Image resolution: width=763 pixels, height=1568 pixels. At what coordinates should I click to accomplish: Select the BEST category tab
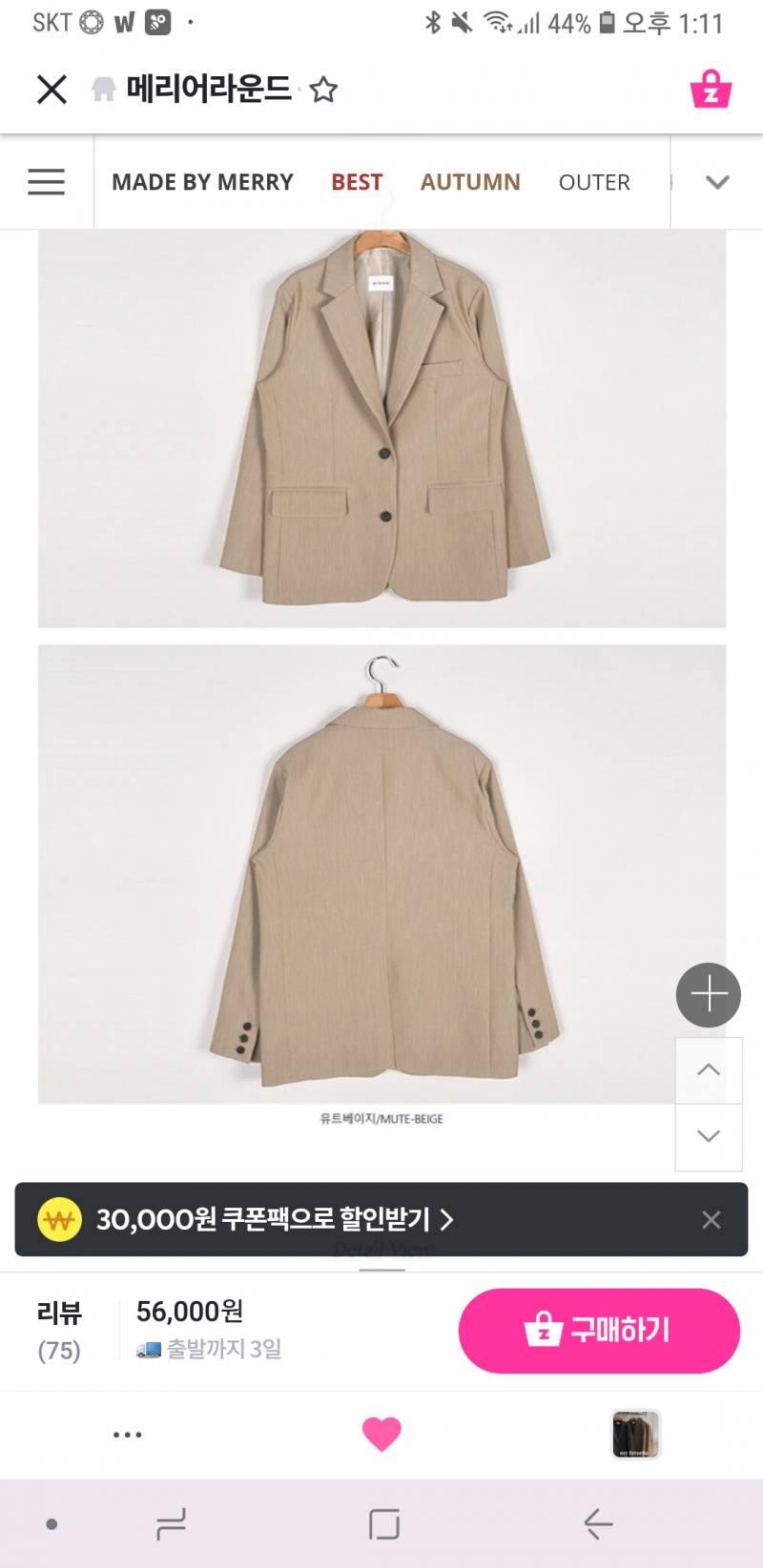point(357,182)
